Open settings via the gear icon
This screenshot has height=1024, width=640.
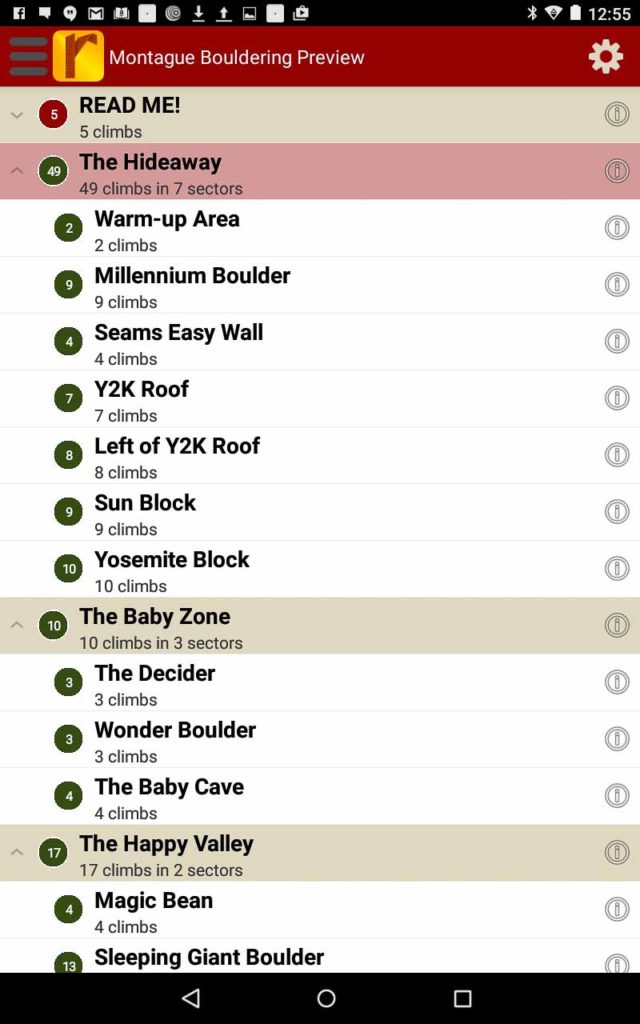click(x=605, y=57)
